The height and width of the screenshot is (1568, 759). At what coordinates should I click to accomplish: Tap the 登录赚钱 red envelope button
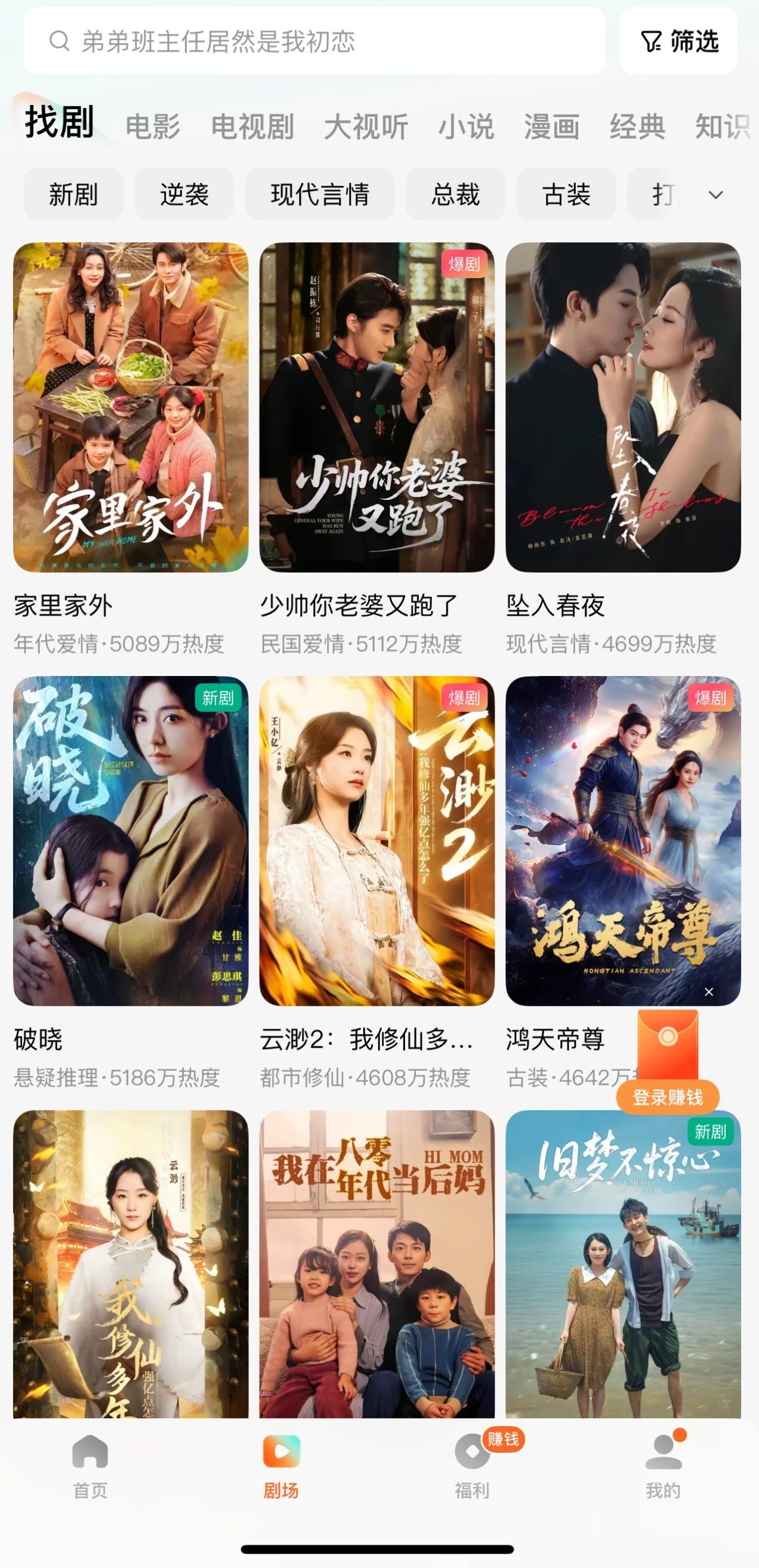668,1097
